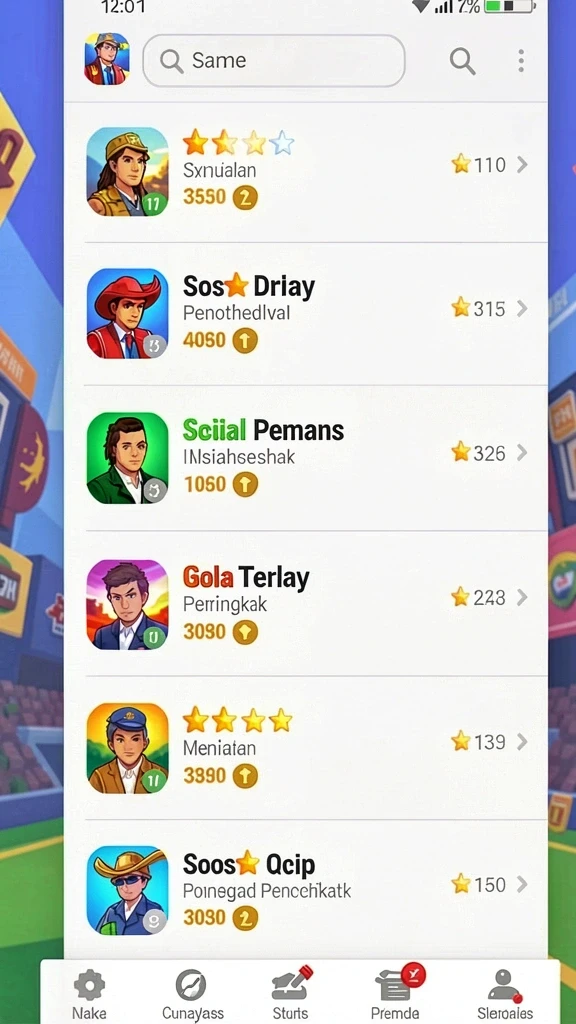
Task: Switch to the Cunayass tab
Action: pos(192,995)
